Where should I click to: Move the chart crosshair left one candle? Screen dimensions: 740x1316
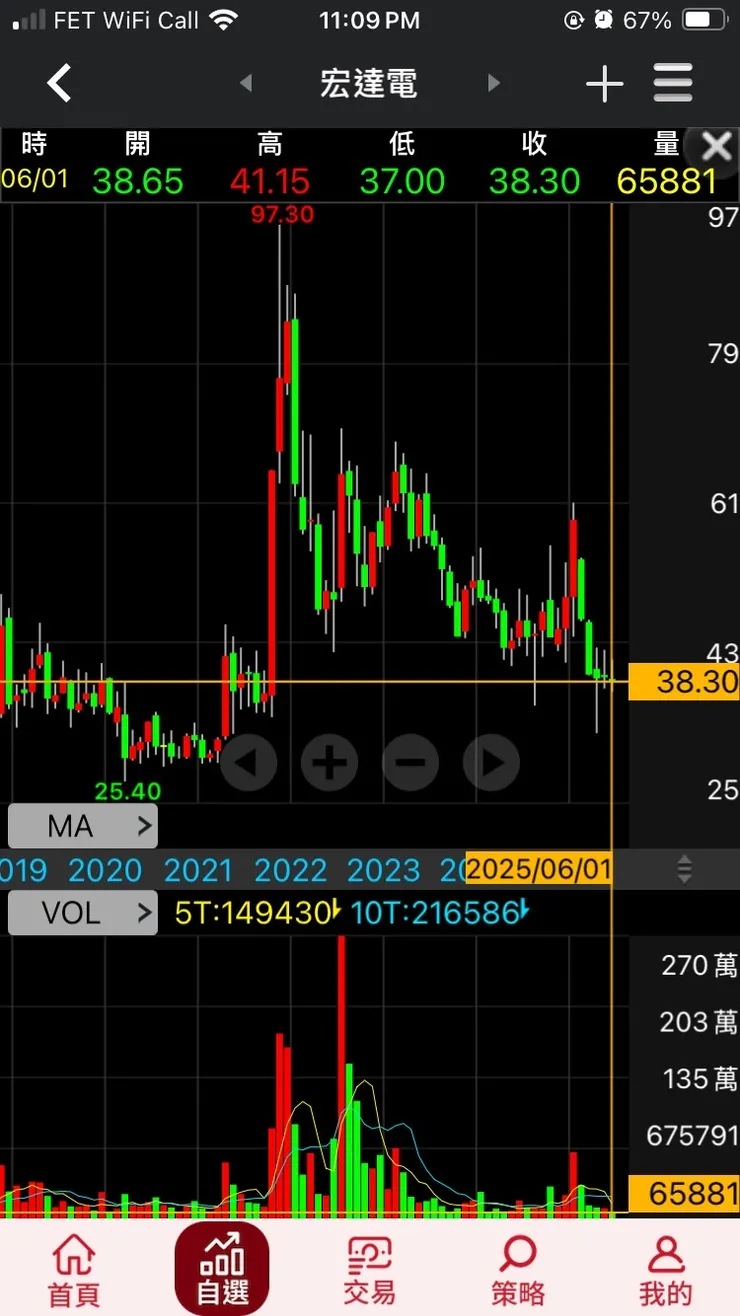point(248,763)
